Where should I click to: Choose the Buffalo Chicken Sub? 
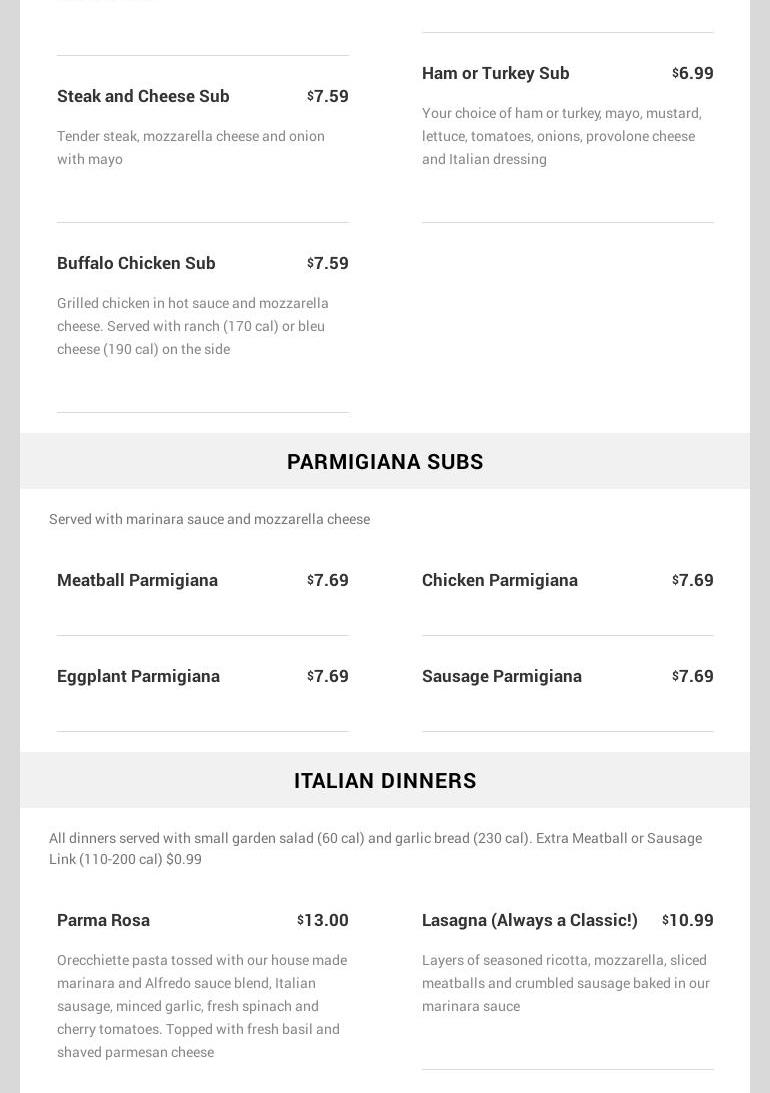[136, 263]
